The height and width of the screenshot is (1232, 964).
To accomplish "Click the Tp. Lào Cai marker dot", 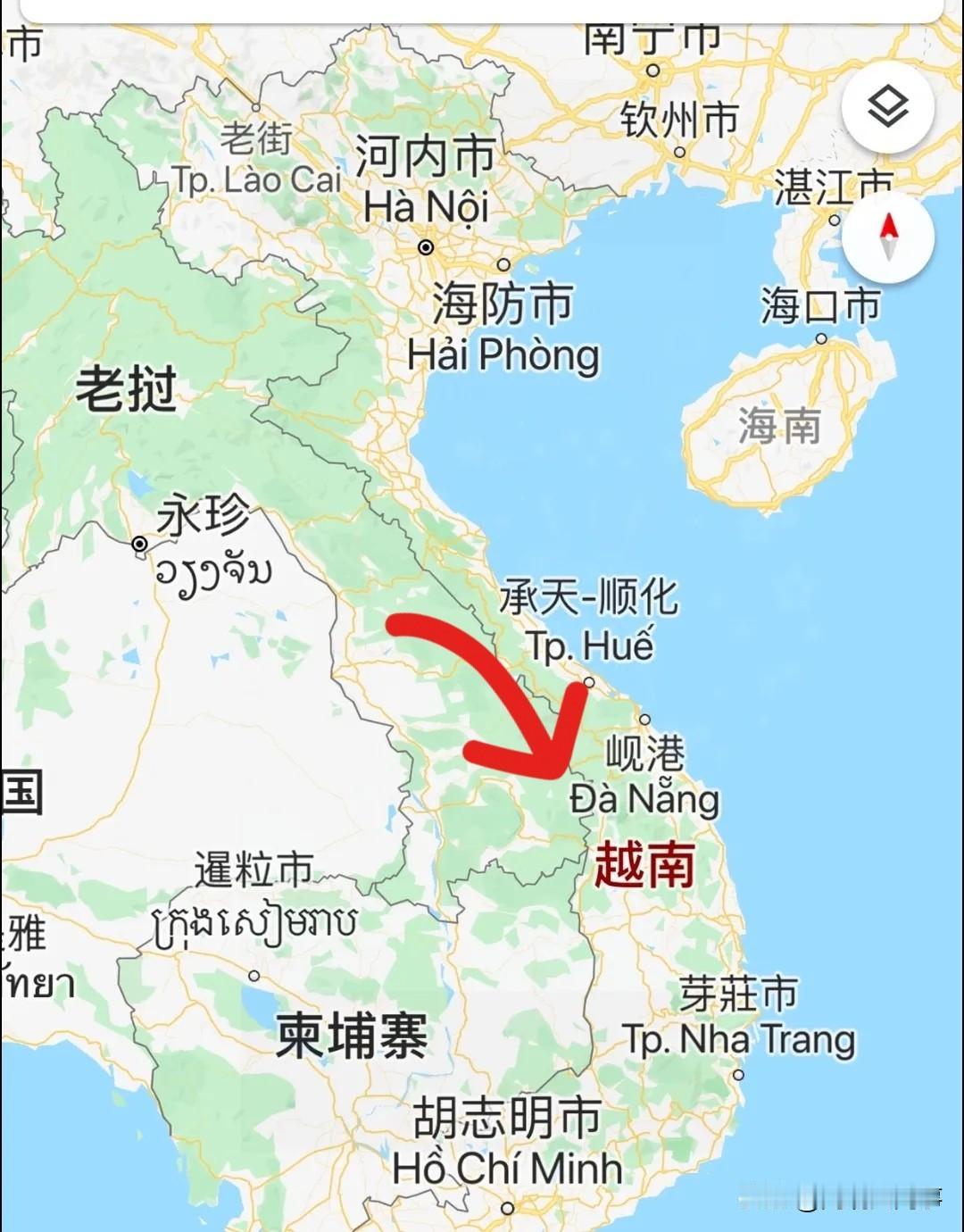I will [255, 107].
